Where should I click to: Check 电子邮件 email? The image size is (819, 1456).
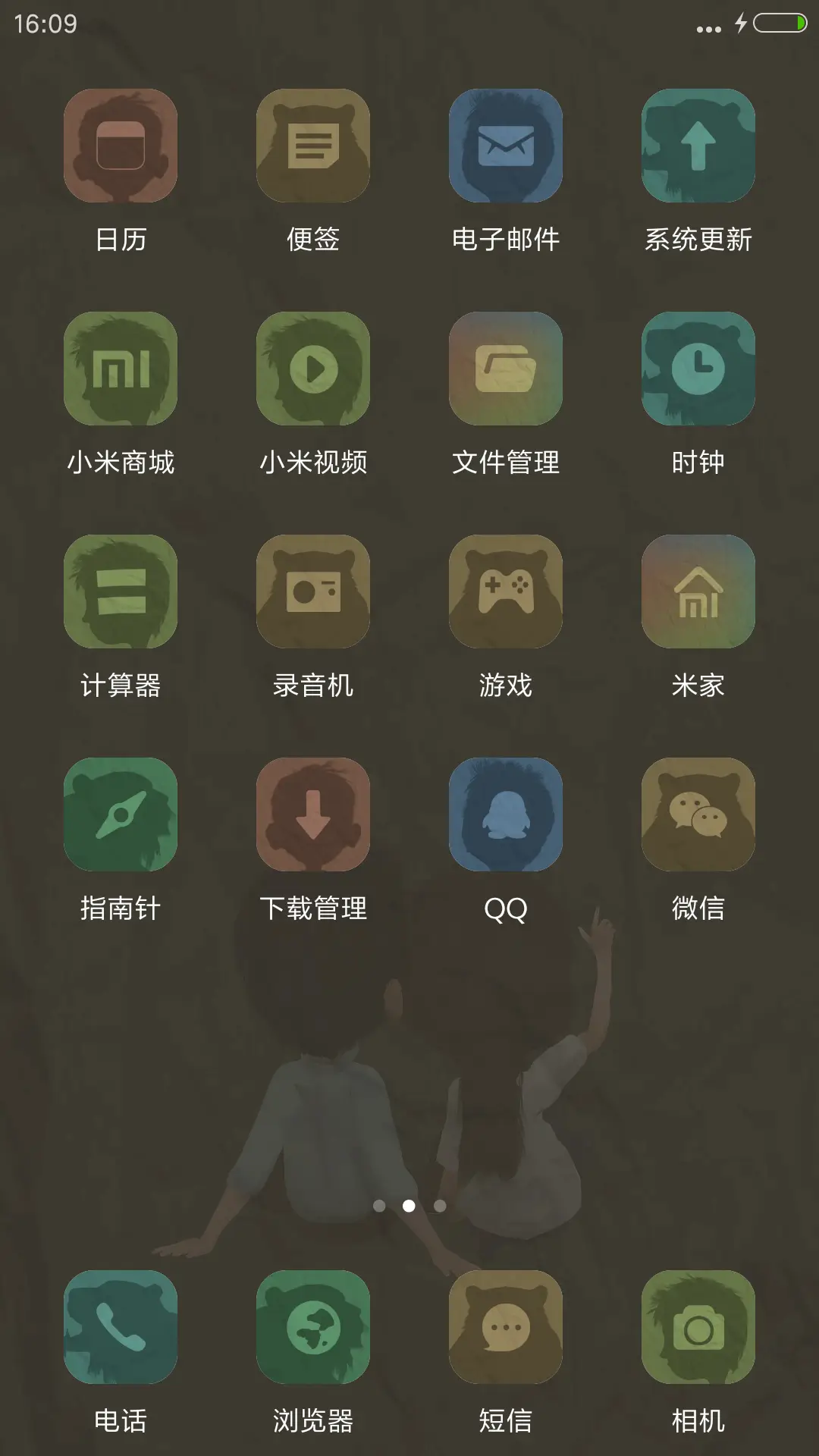tap(505, 146)
